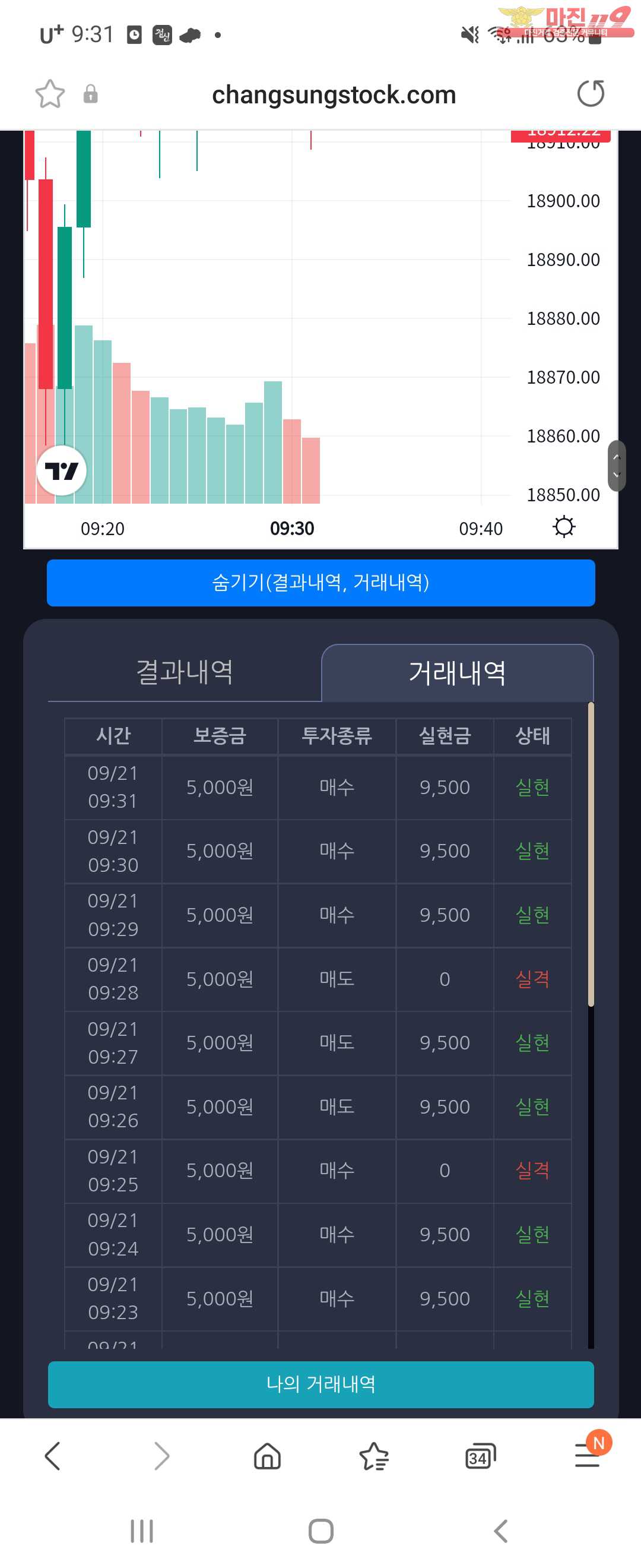Open the browser bookmarks list
Viewport: 641px width, 1568px height.
tap(373, 1456)
